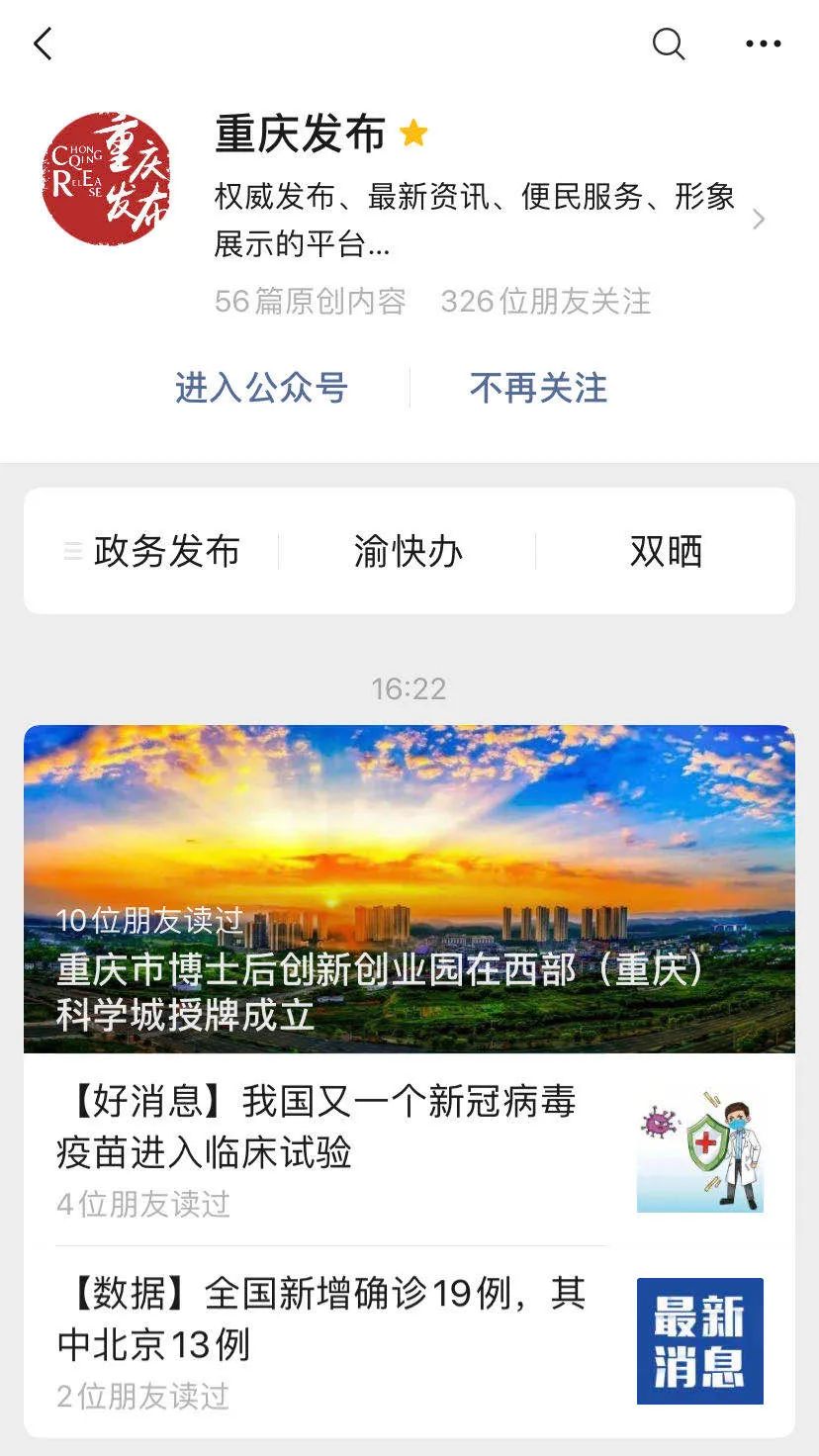Search within the 重庆发布 account
Screen dimensions: 819x1456
[669, 45]
